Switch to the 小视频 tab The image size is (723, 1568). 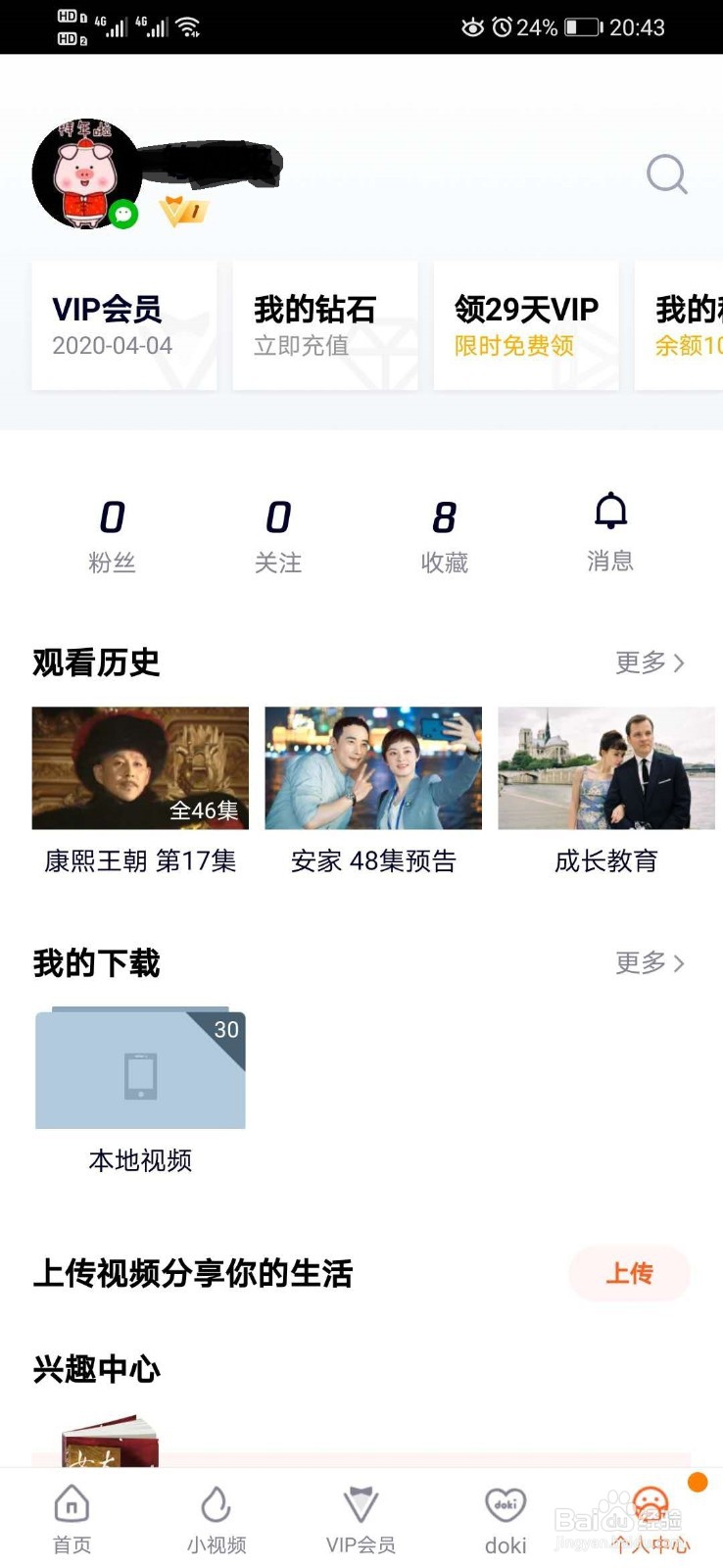[217, 1519]
